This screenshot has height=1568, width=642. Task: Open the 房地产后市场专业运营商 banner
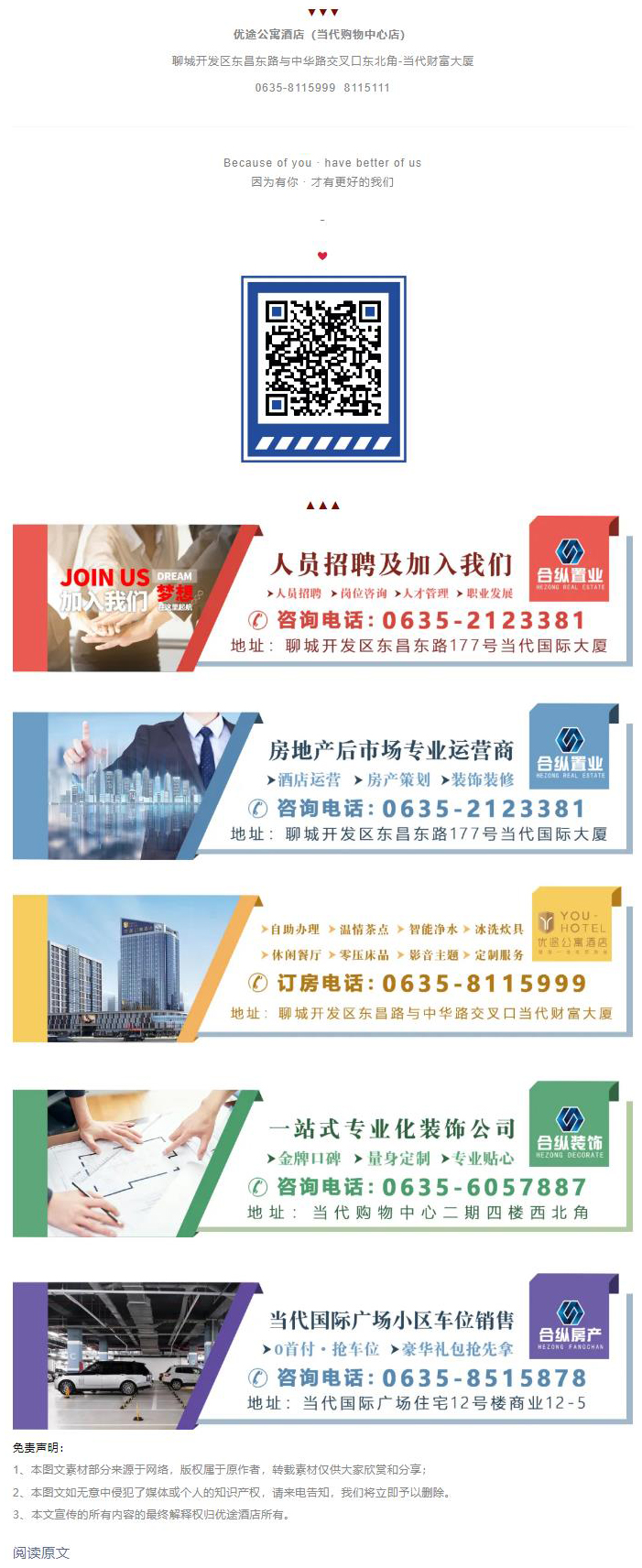pos(322,784)
